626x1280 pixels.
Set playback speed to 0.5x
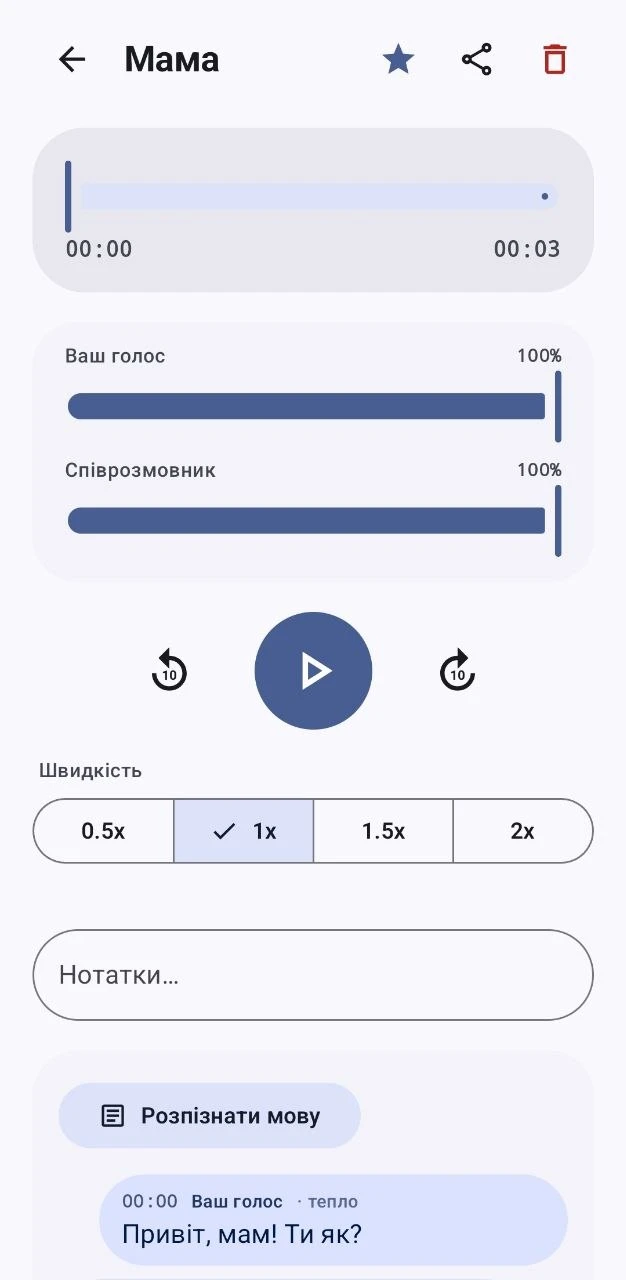(104, 831)
